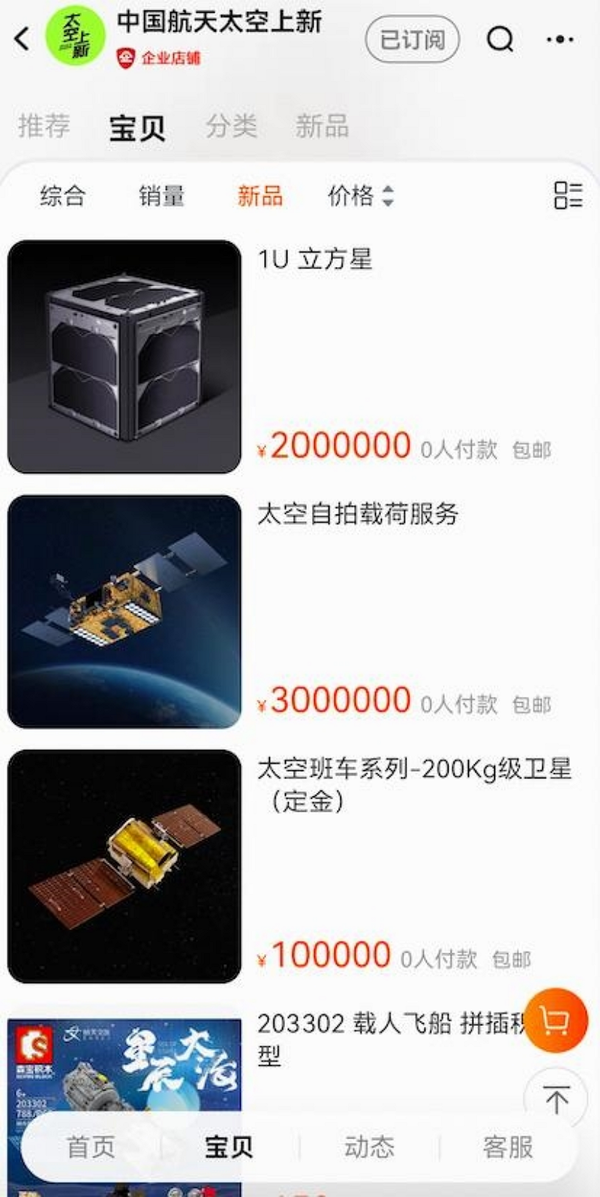Open the store search icon
600x1197 pixels.
tap(500, 40)
